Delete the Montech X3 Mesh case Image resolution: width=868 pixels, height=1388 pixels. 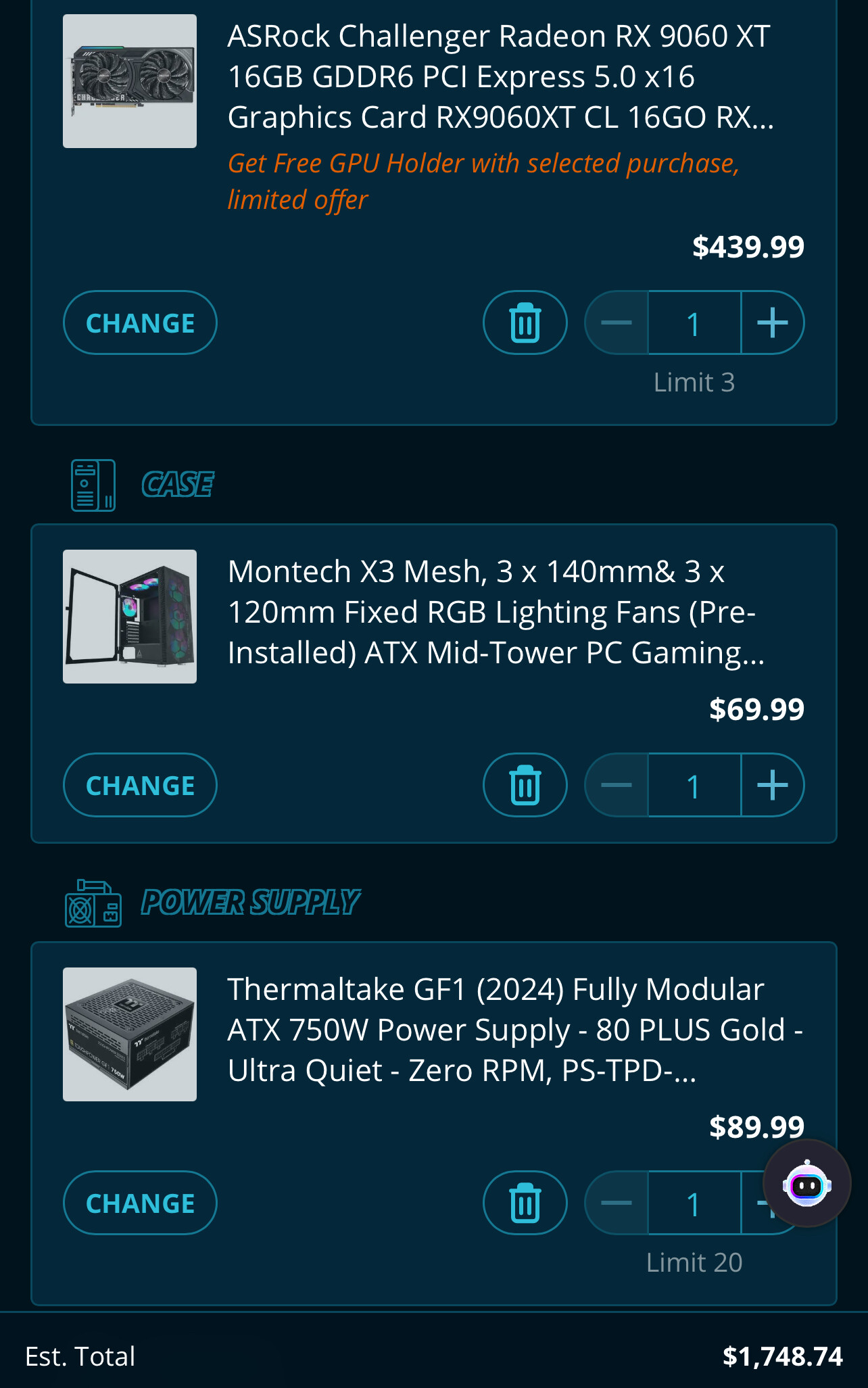pyautogui.click(x=525, y=785)
